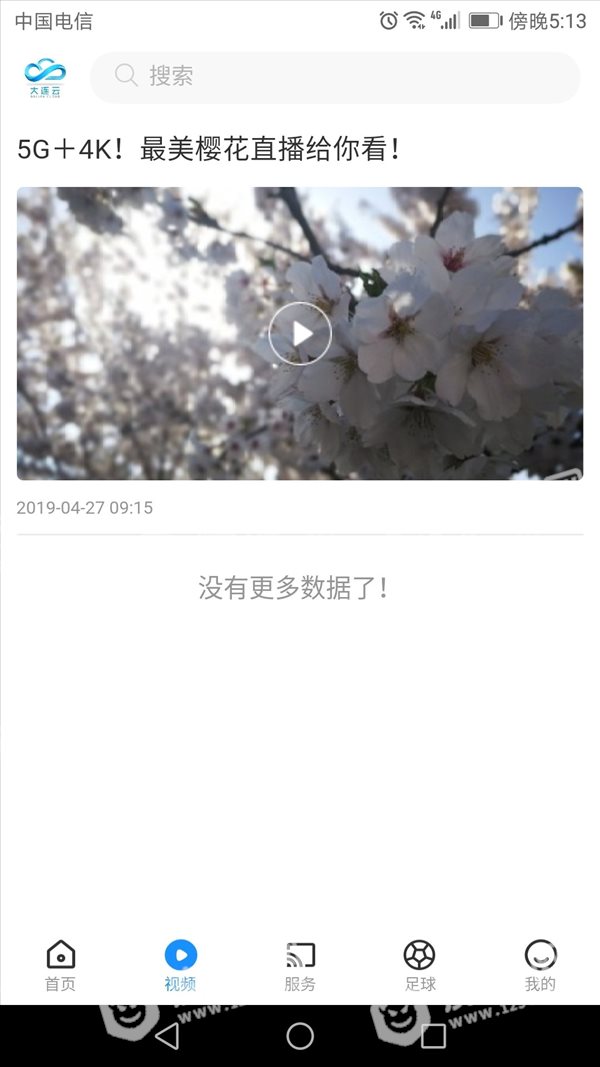600x1067 pixels.
Task: Open the 5G+4K 最美樱花直播 video title
Action: tap(207, 149)
